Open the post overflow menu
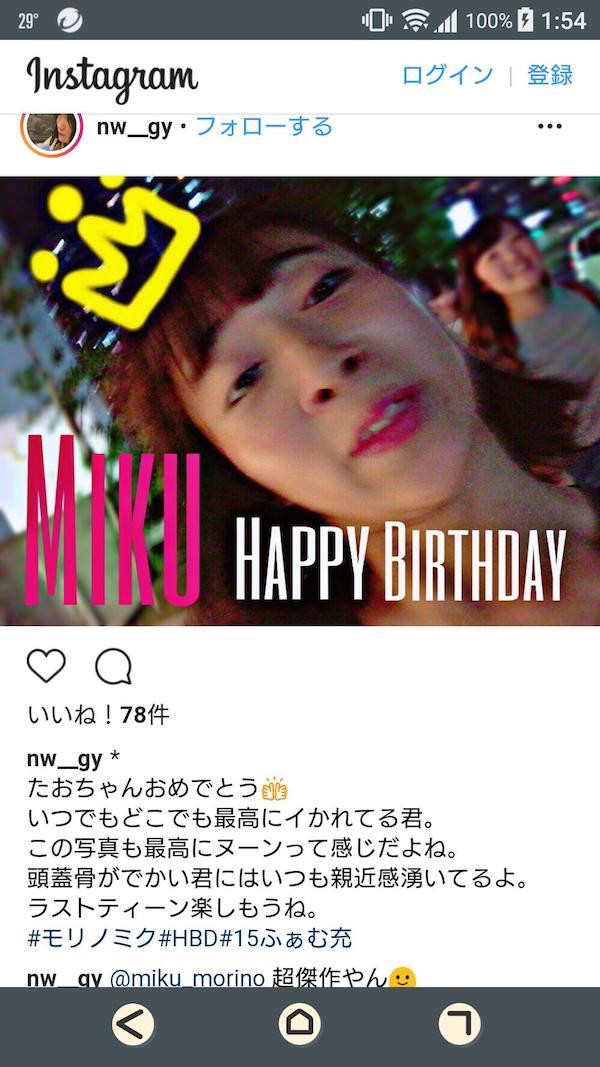Screen dimensions: 600x1067 pyautogui.click(x=550, y=127)
